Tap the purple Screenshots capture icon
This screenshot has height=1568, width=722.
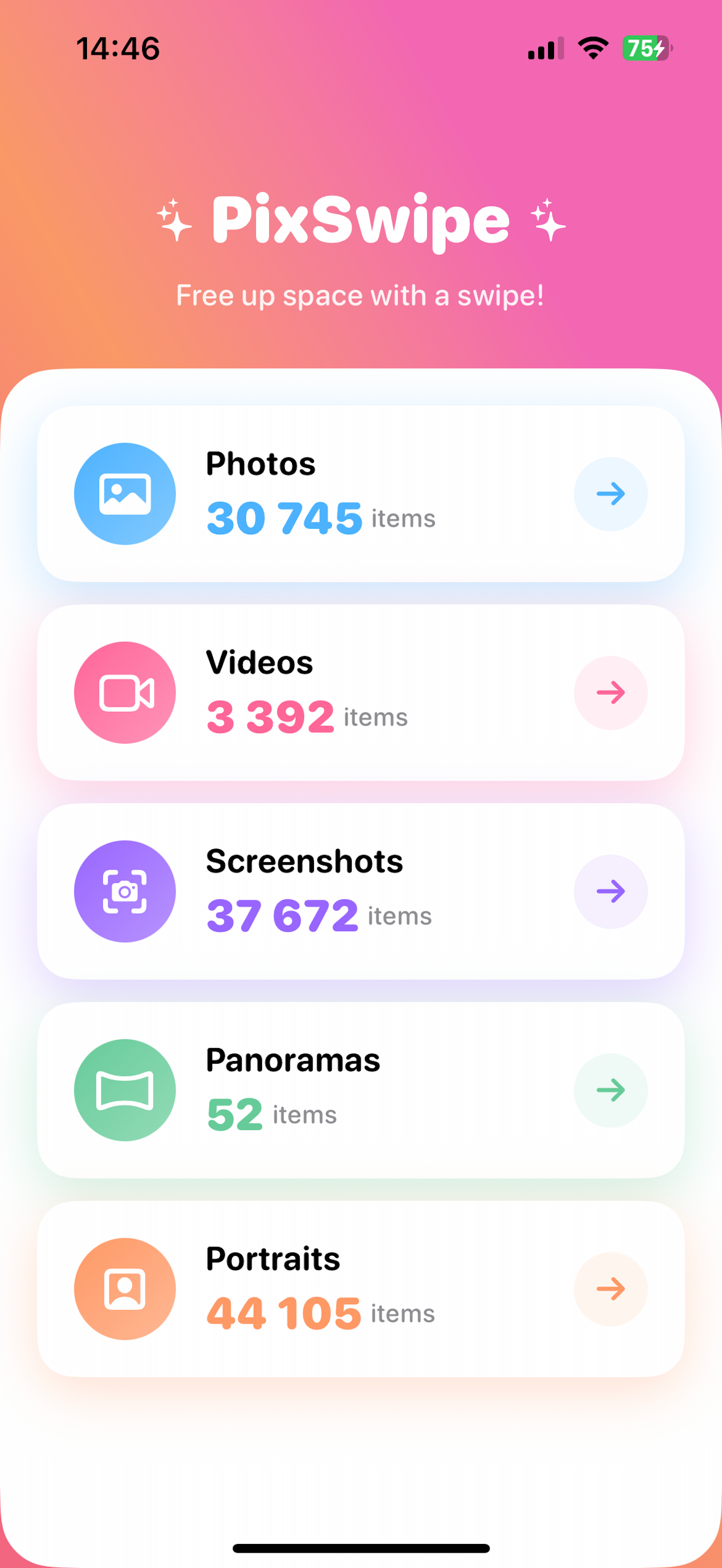pyautogui.click(x=124, y=891)
